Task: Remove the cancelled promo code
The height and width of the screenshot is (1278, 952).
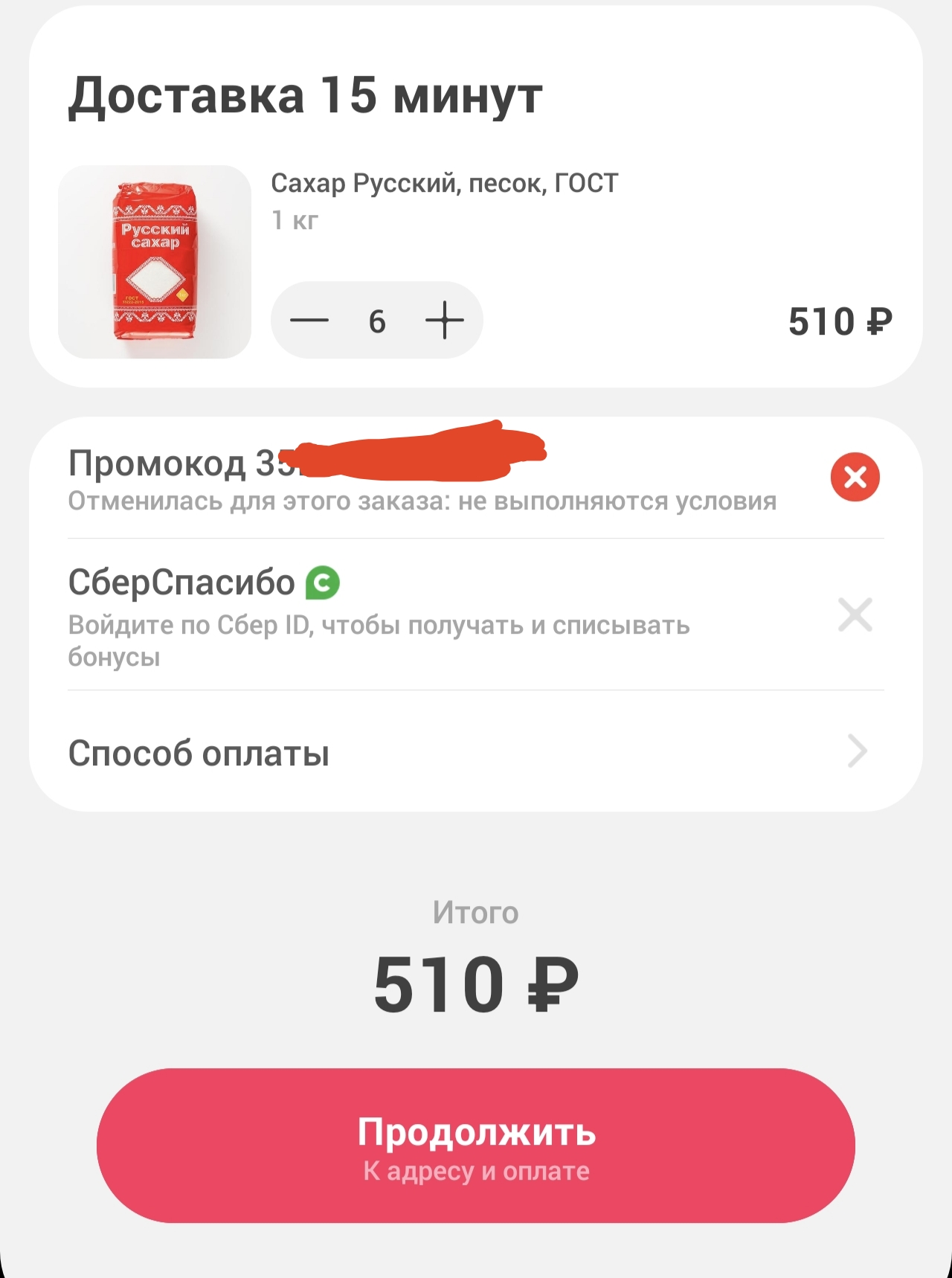Action: pyautogui.click(x=855, y=477)
